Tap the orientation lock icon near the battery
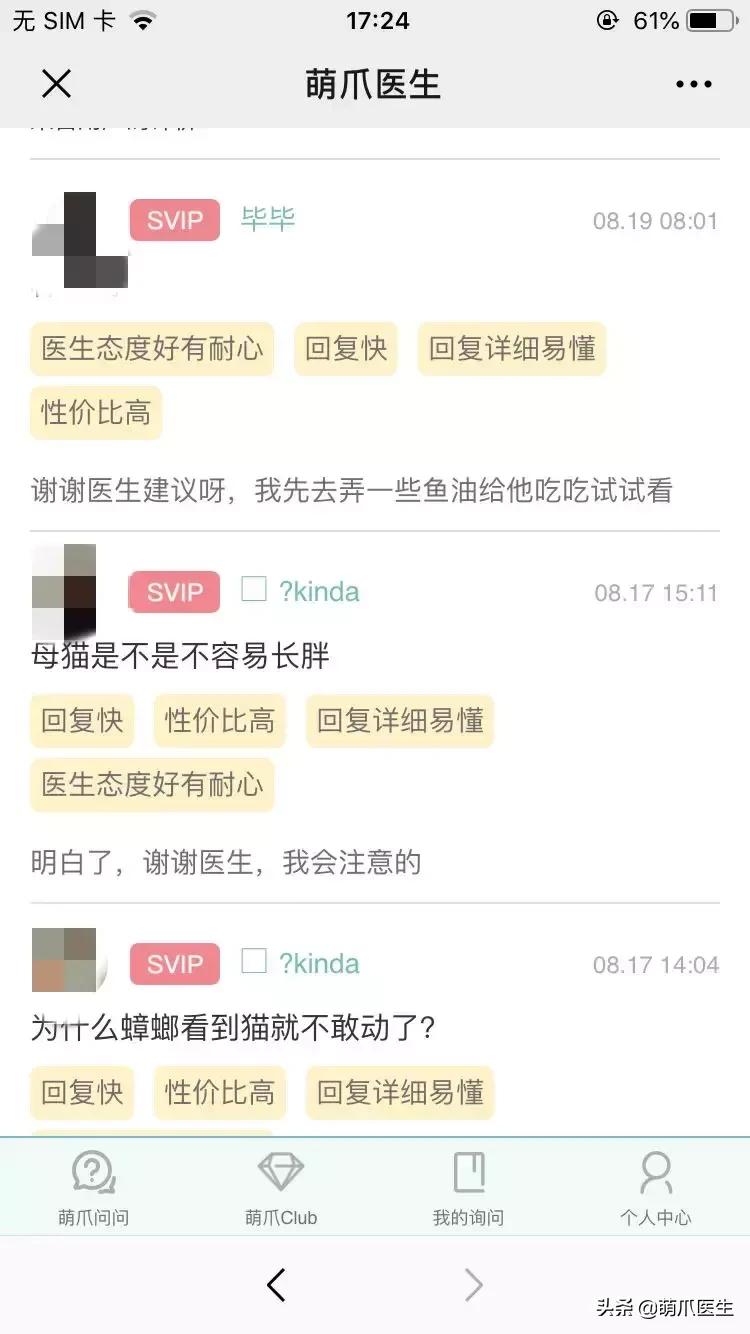Image resolution: width=750 pixels, height=1334 pixels. pos(607,19)
